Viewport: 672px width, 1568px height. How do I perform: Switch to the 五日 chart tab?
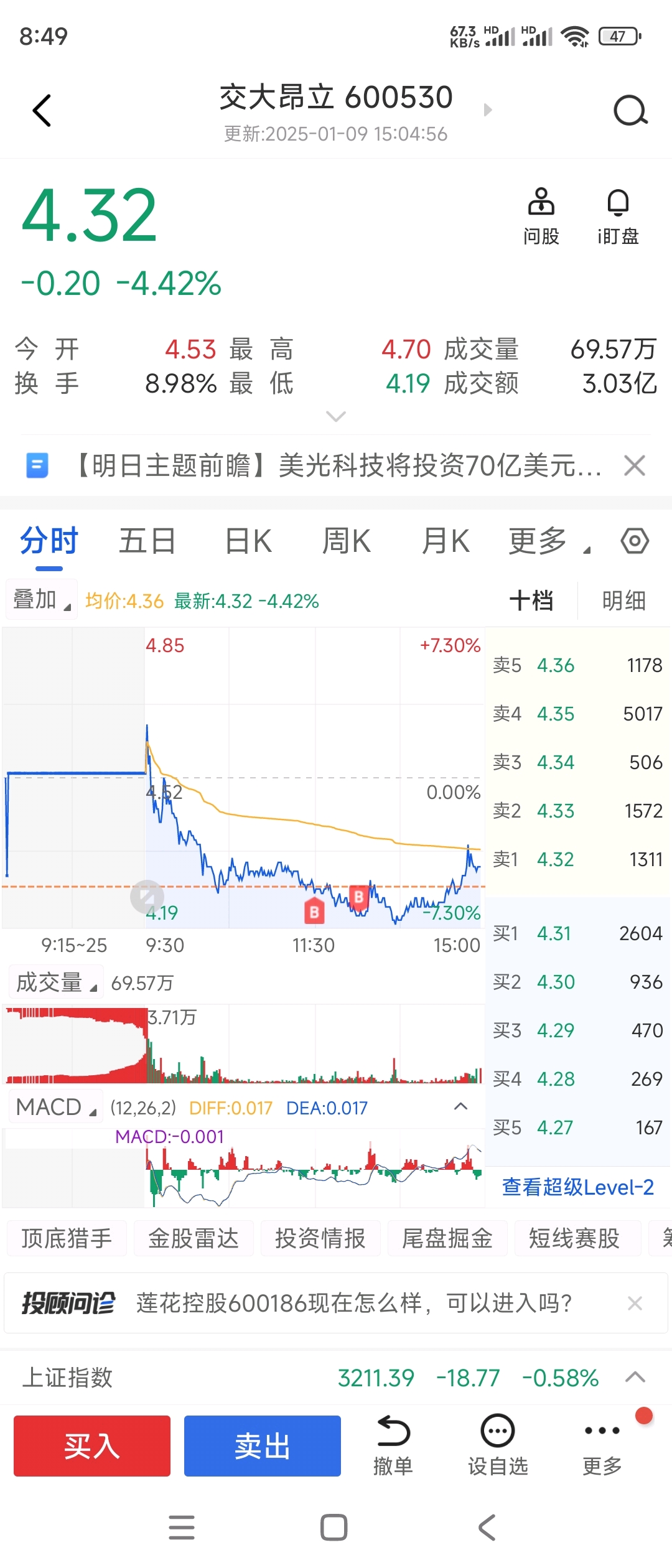point(147,541)
